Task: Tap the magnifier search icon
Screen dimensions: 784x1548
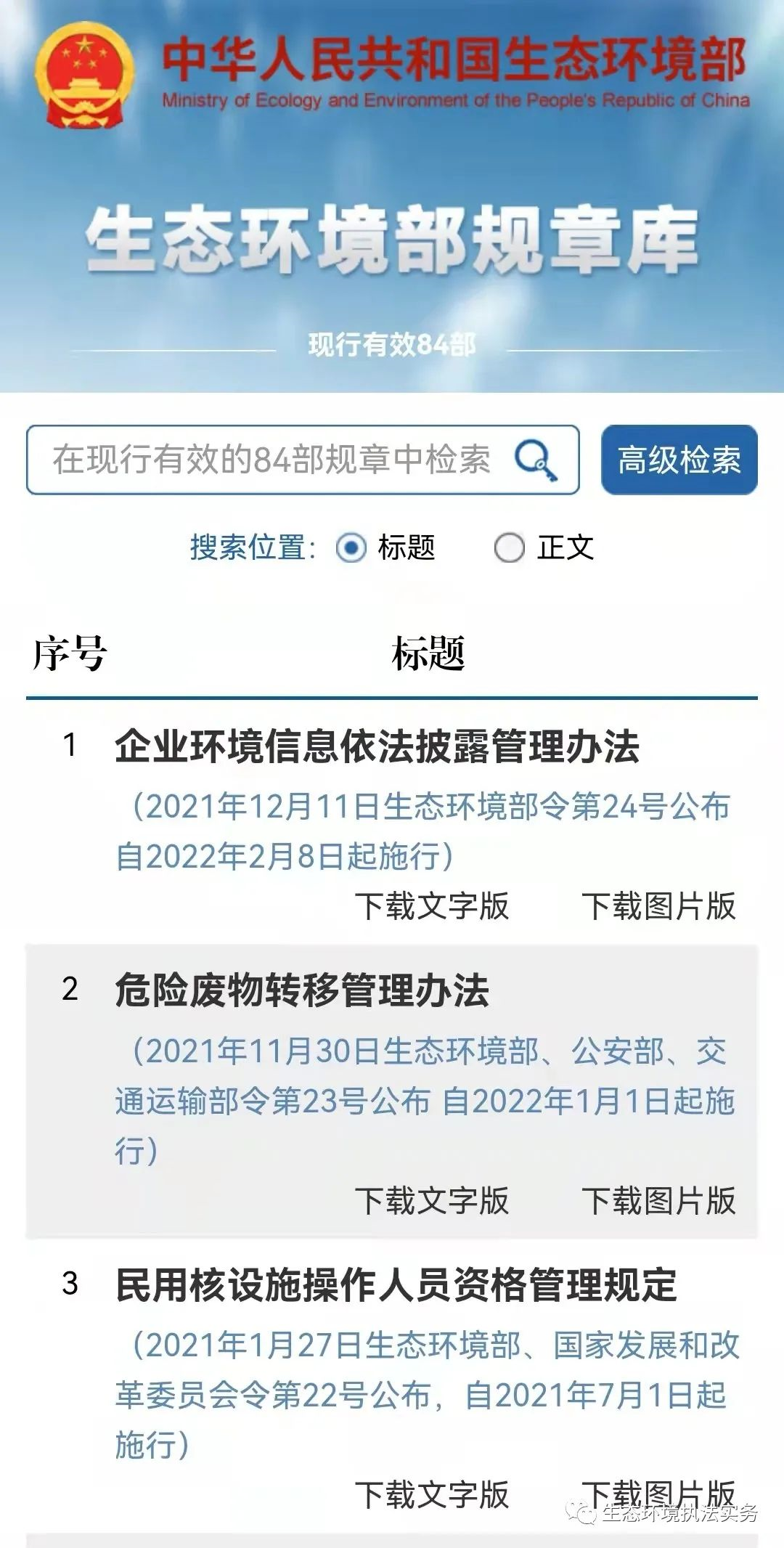Action: (536, 460)
